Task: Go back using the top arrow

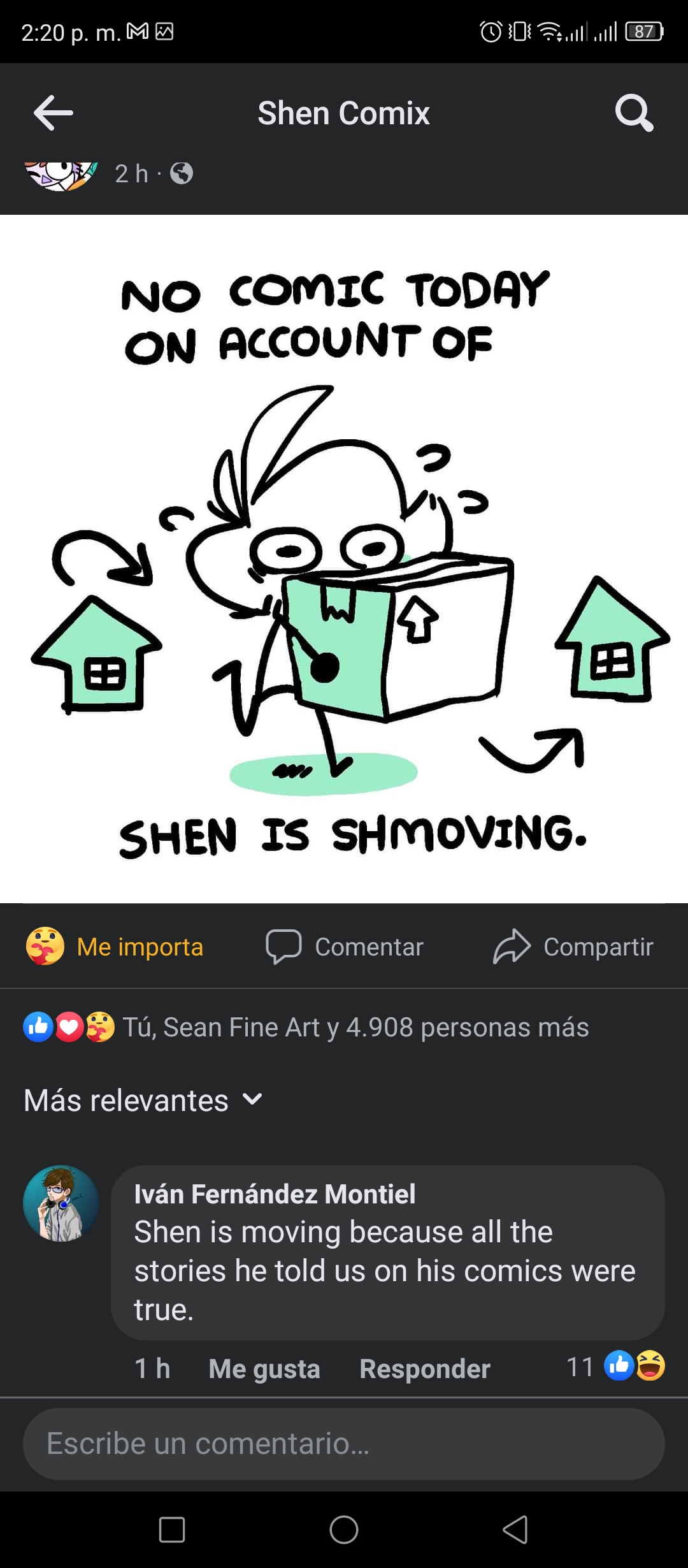Action: click(x=54, y=113)
